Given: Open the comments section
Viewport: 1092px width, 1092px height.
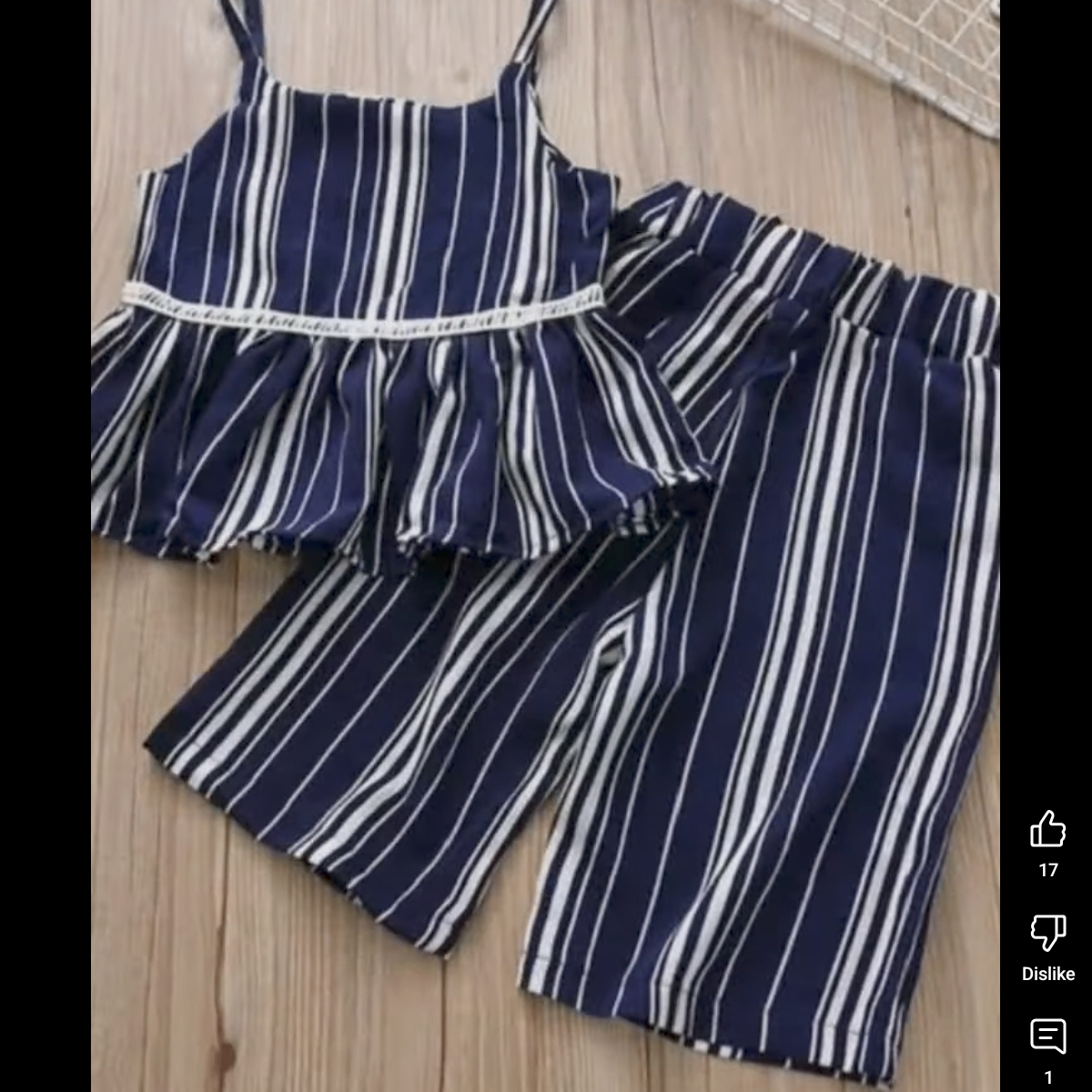Looking at the screenshot, I should [x=1047, y=1037].
